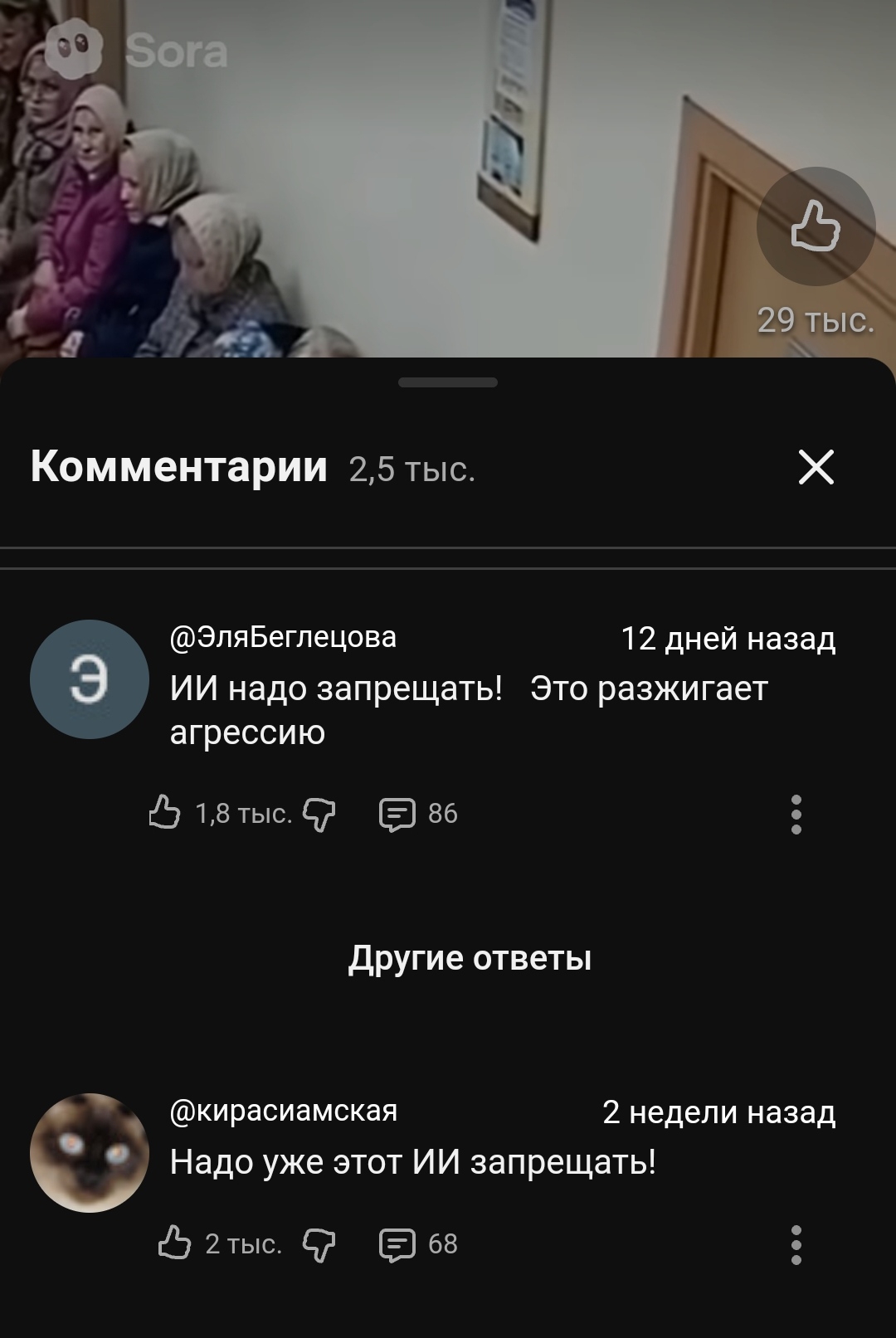
Task: Open the overflow menu on @ЭляБеглецова's comment
Action: pyautogui.click(x=796, y=815)
